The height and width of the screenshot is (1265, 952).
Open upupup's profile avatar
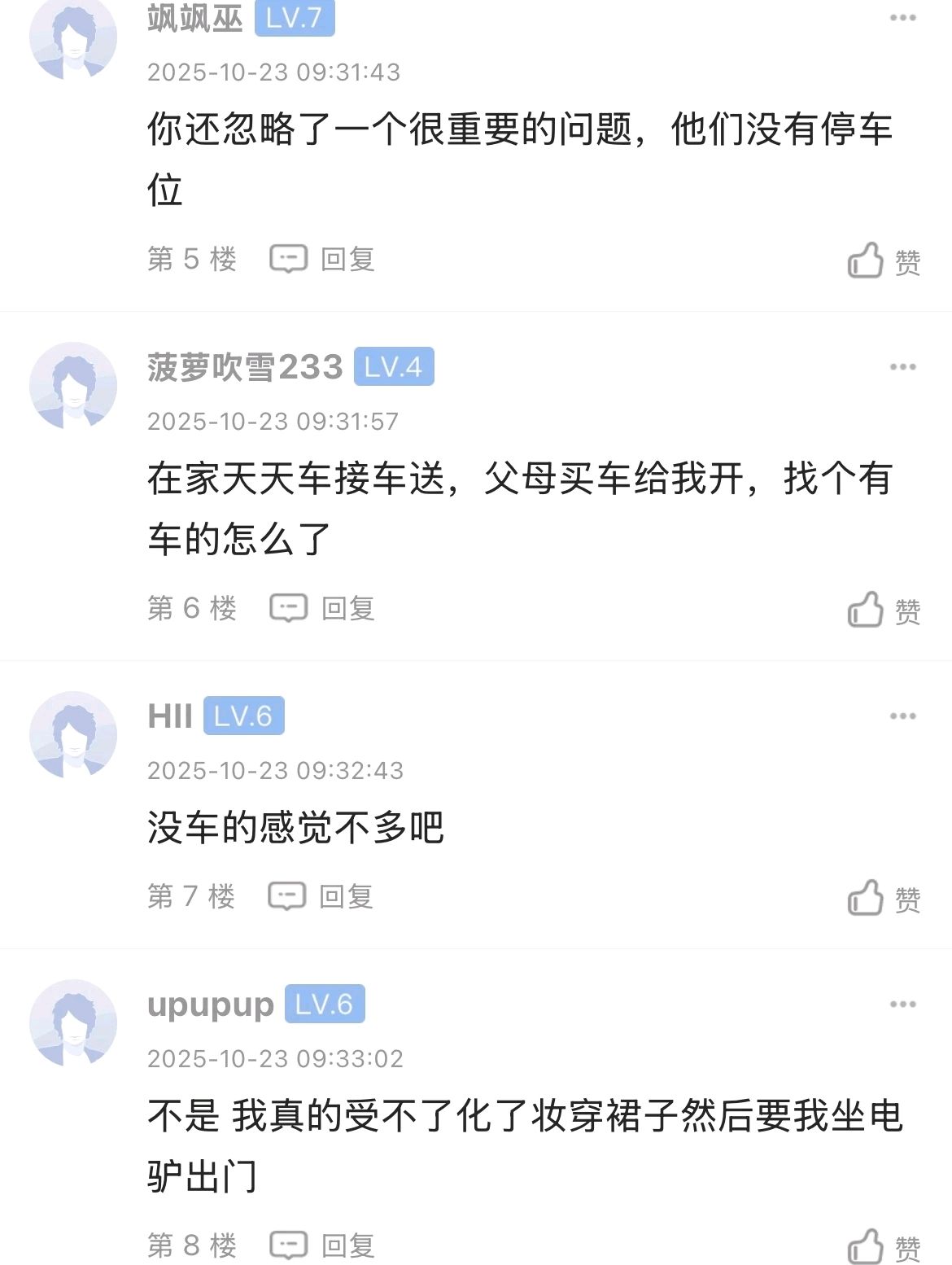pyautogui.click(x=73, y=1023)
